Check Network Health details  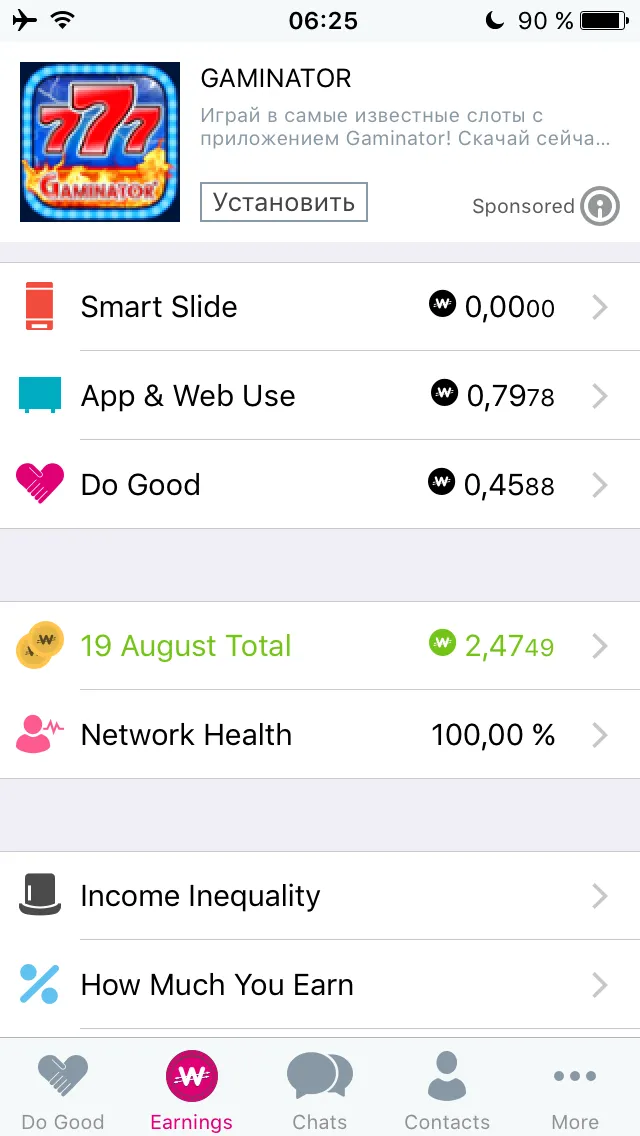coord(320,735)
